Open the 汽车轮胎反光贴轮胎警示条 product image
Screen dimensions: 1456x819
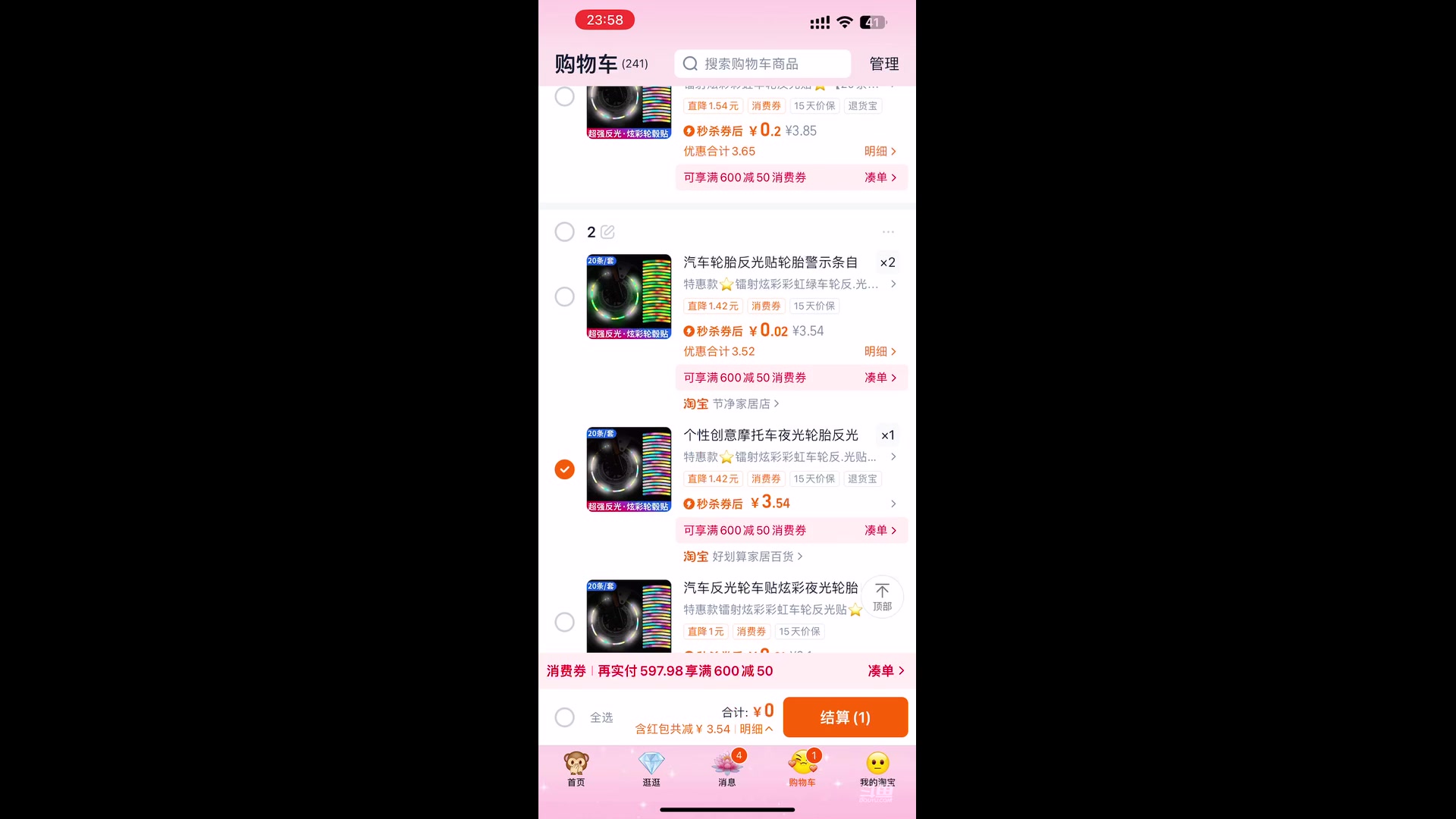(629, 297)
